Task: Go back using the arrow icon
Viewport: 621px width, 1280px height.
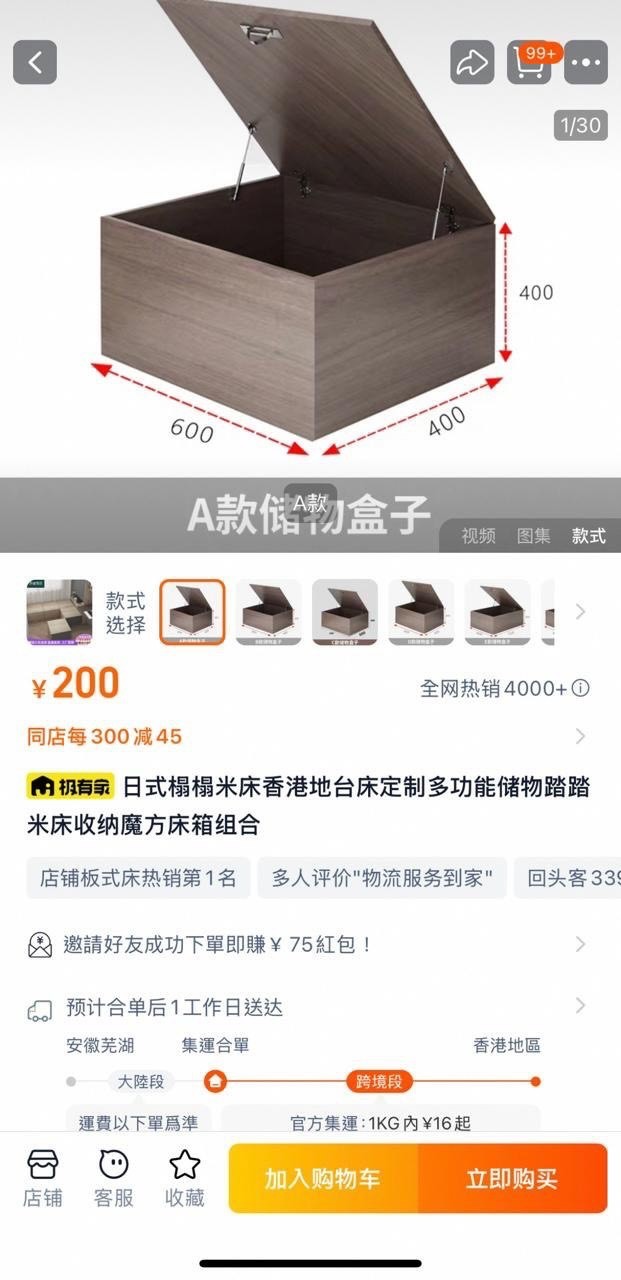Action: (35, 63)
